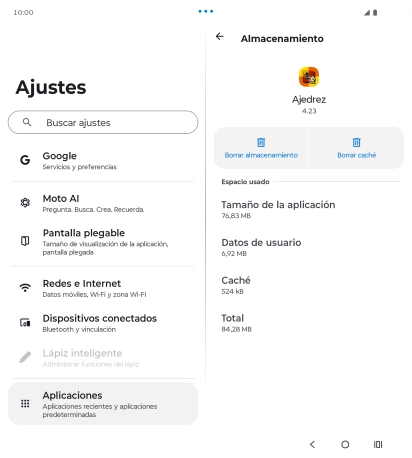The height and width of the screenshot is (458, 412).
Task: Clear cache with Borrar caché
Action: point(356,148)
